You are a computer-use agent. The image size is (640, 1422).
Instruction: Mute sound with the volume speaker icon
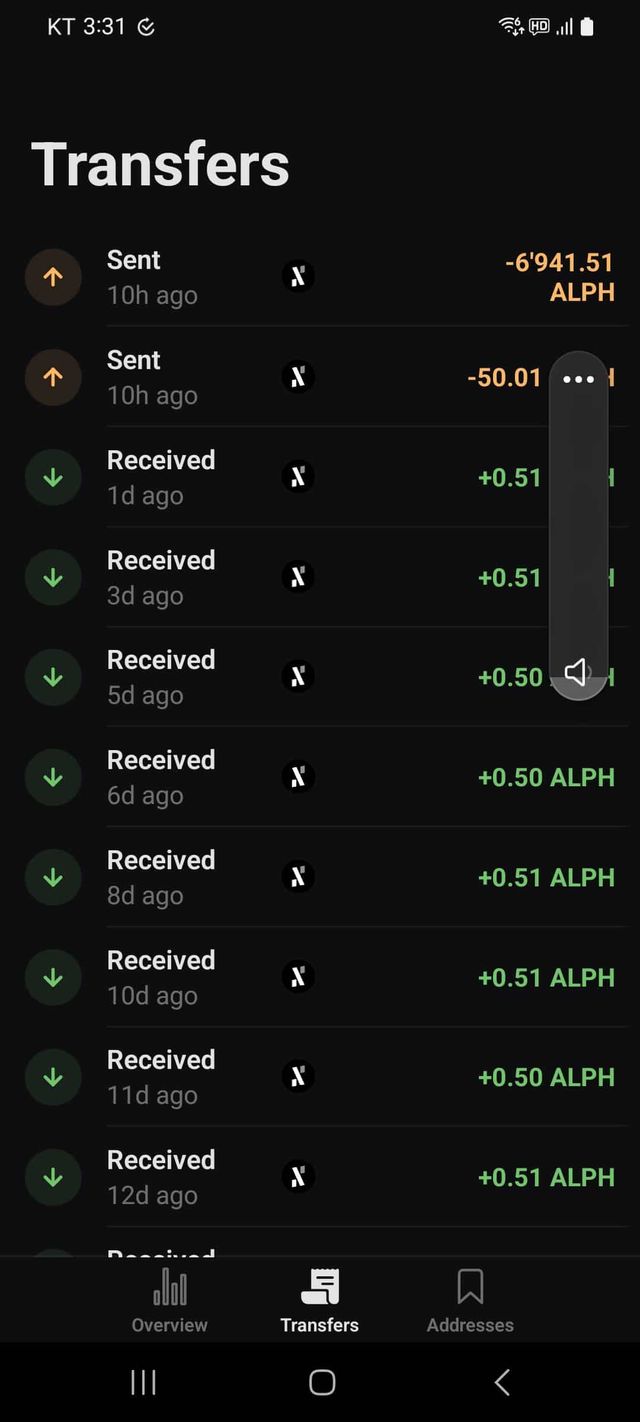point(577,672)
